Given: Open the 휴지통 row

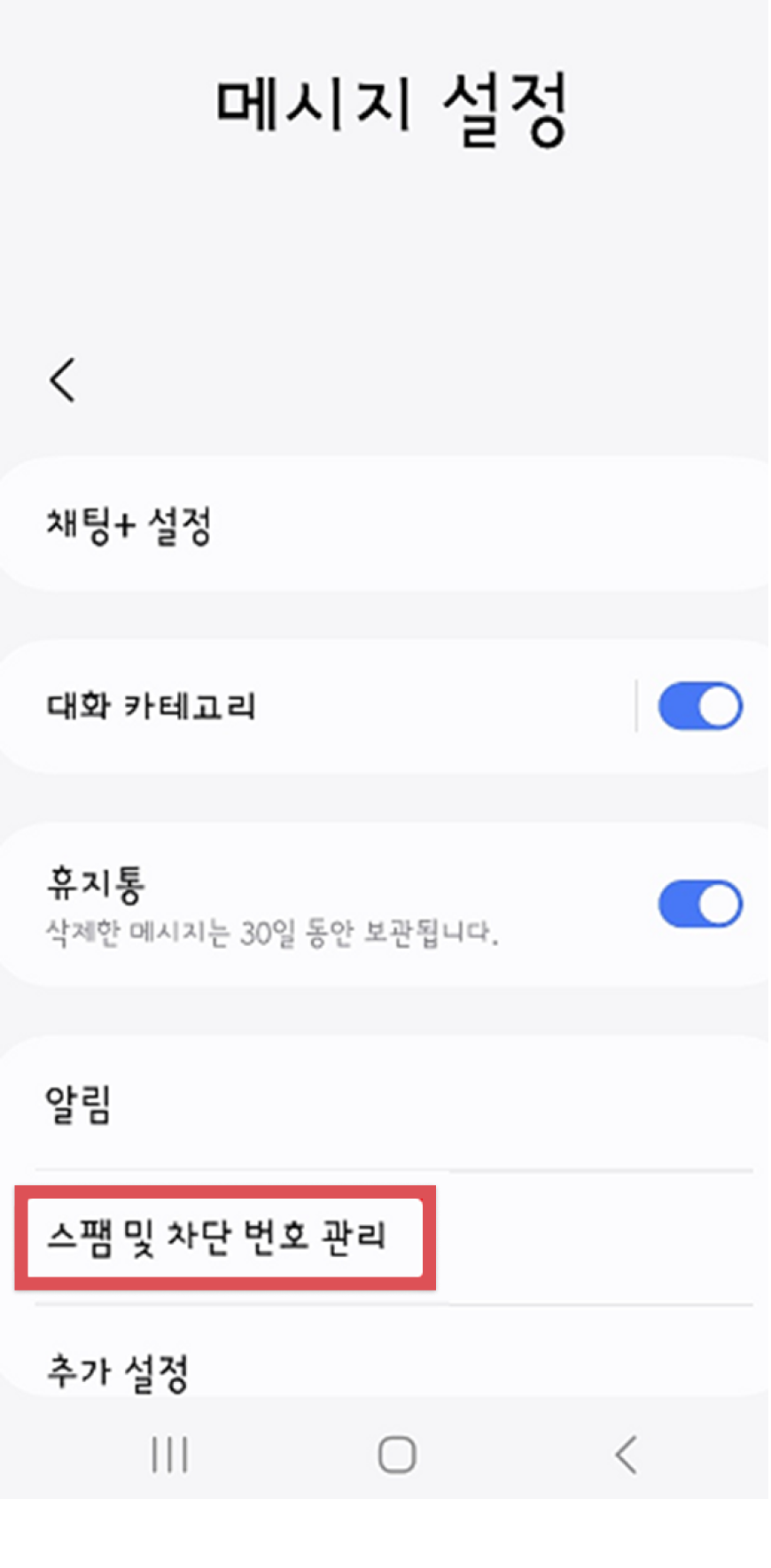Looking at the screenshot, I should [x=266, y=904].
